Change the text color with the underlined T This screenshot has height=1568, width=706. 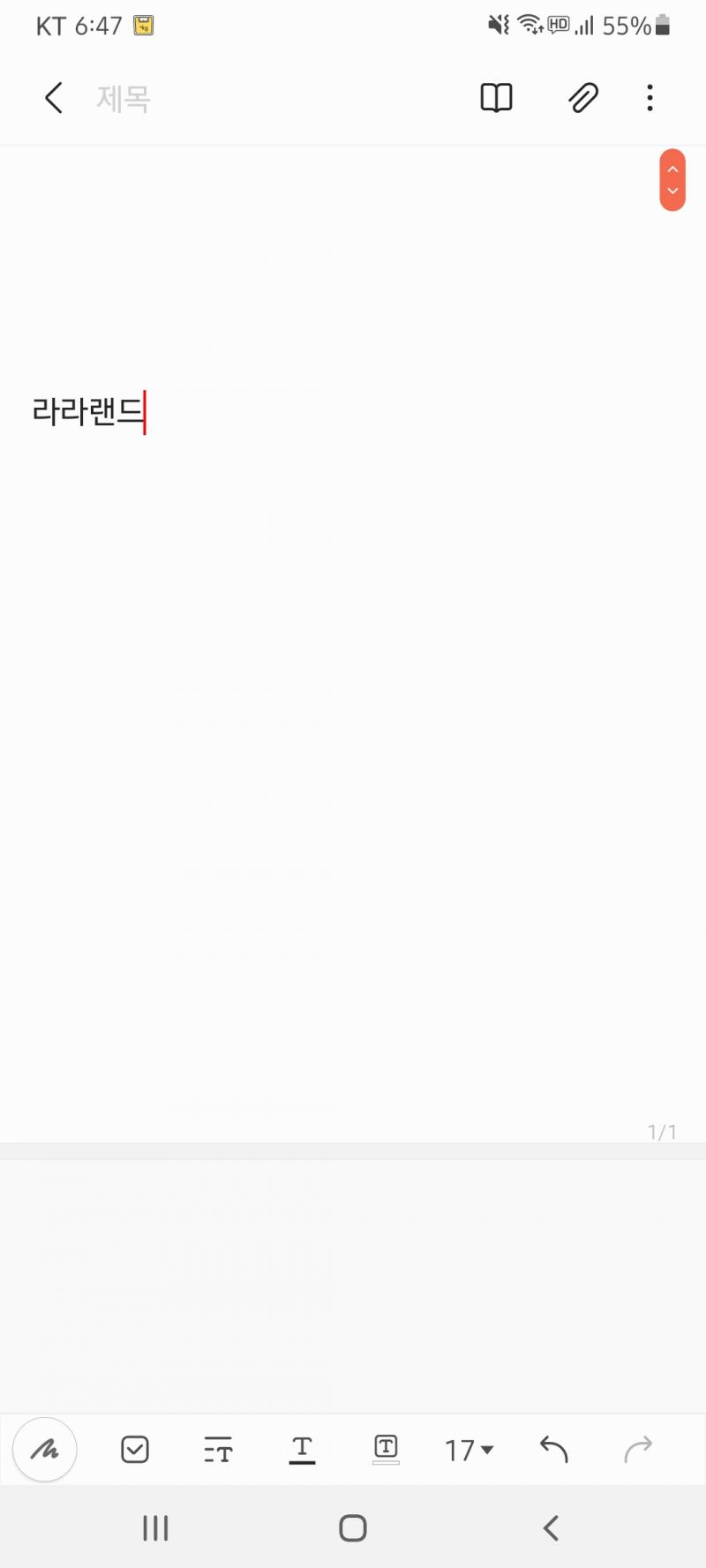(x=302, y=1450)
